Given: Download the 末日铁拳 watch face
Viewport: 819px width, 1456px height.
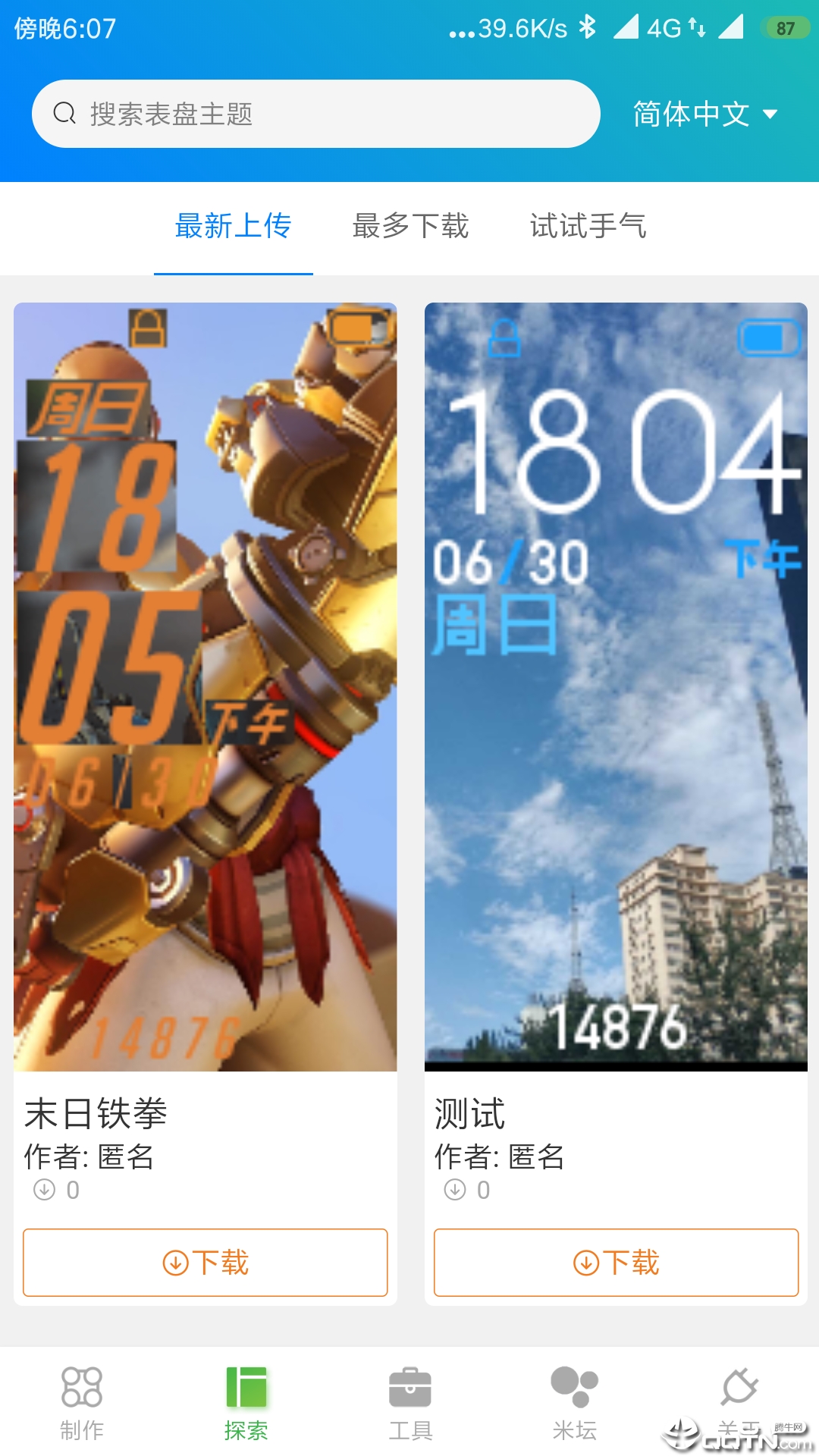Looking at the screenshot, I should pyautogui.click(x=205, y=1263).
